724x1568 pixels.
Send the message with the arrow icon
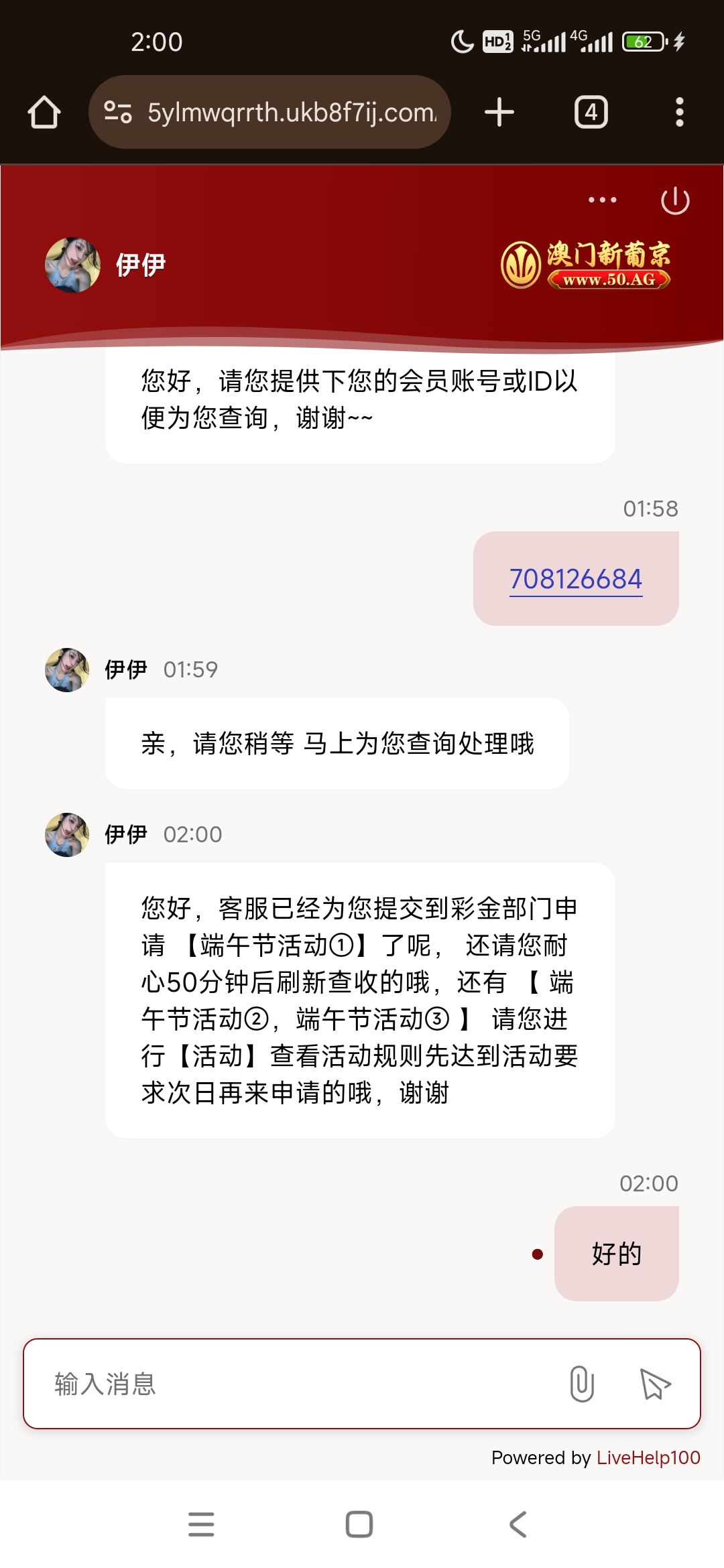[x=655, y=1384]
